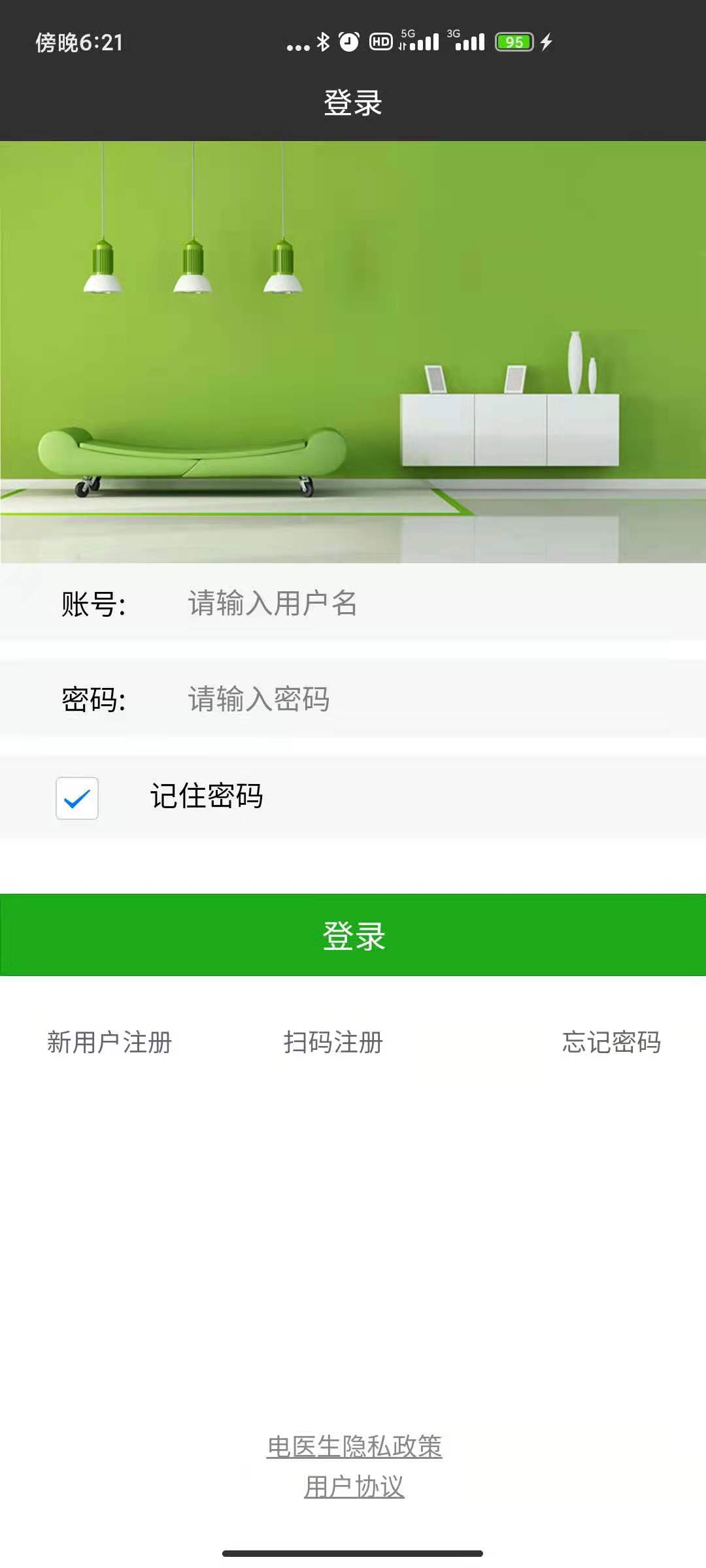Viewport: 706px width, 1568px height.
Task: Open the 电医生隐私政策 link
Action: [354, 1446]
